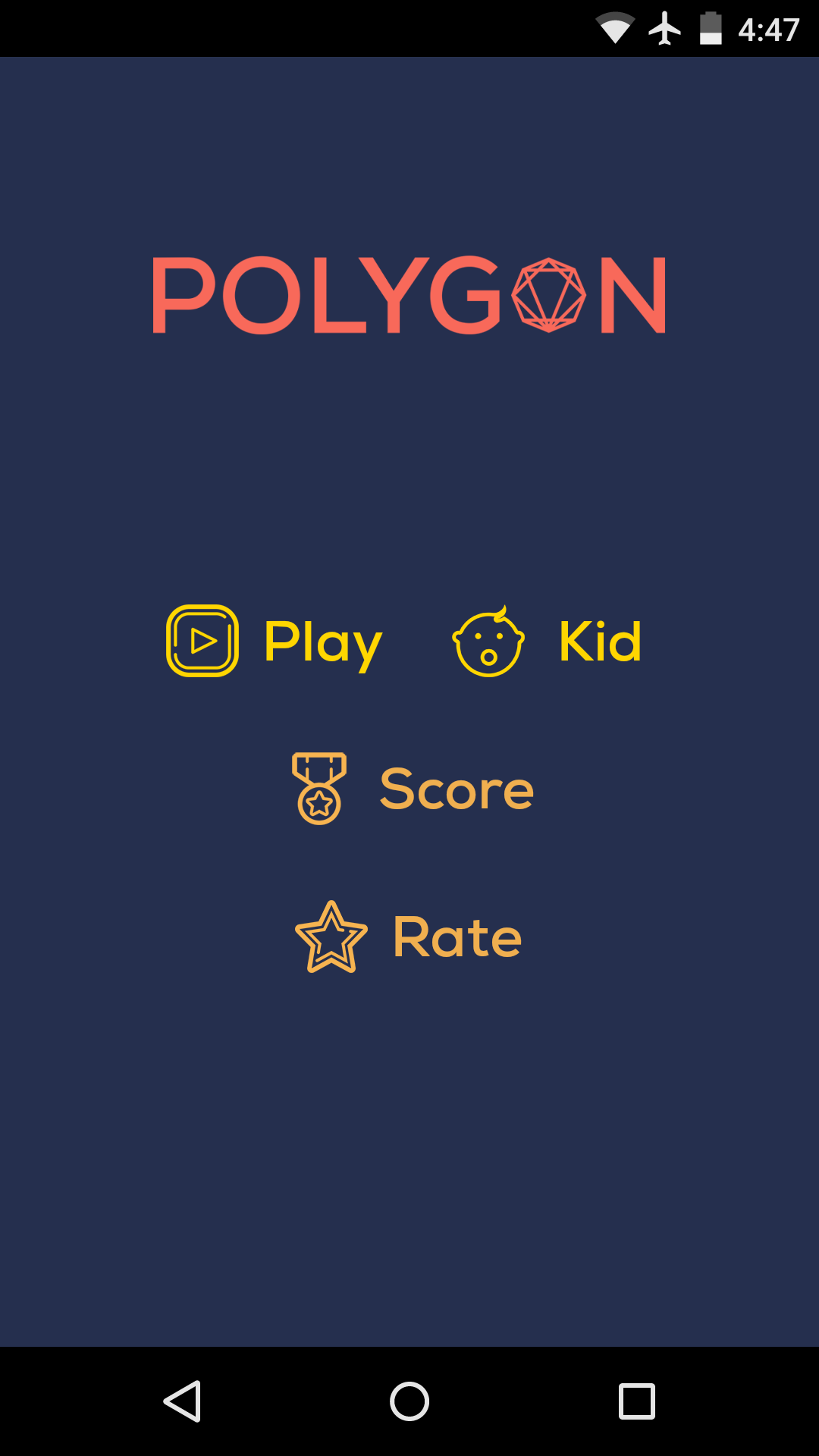The height and width of the screenshot is (1456, 819).
Task: Tap Rate to review the app
Action: 408,937
